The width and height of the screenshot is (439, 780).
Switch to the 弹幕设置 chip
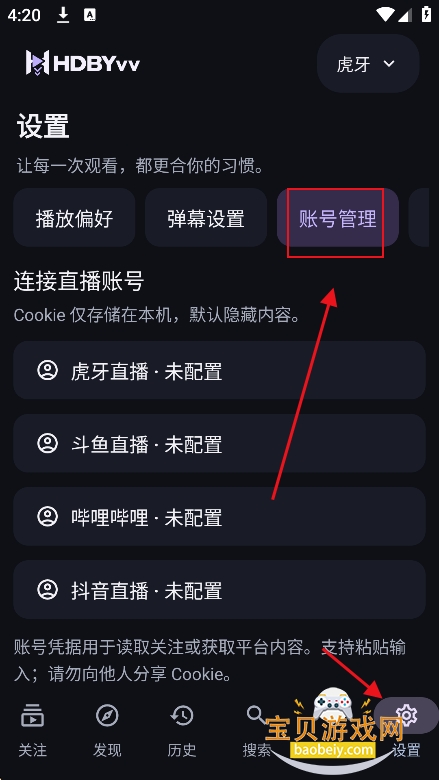coord(206,218)
